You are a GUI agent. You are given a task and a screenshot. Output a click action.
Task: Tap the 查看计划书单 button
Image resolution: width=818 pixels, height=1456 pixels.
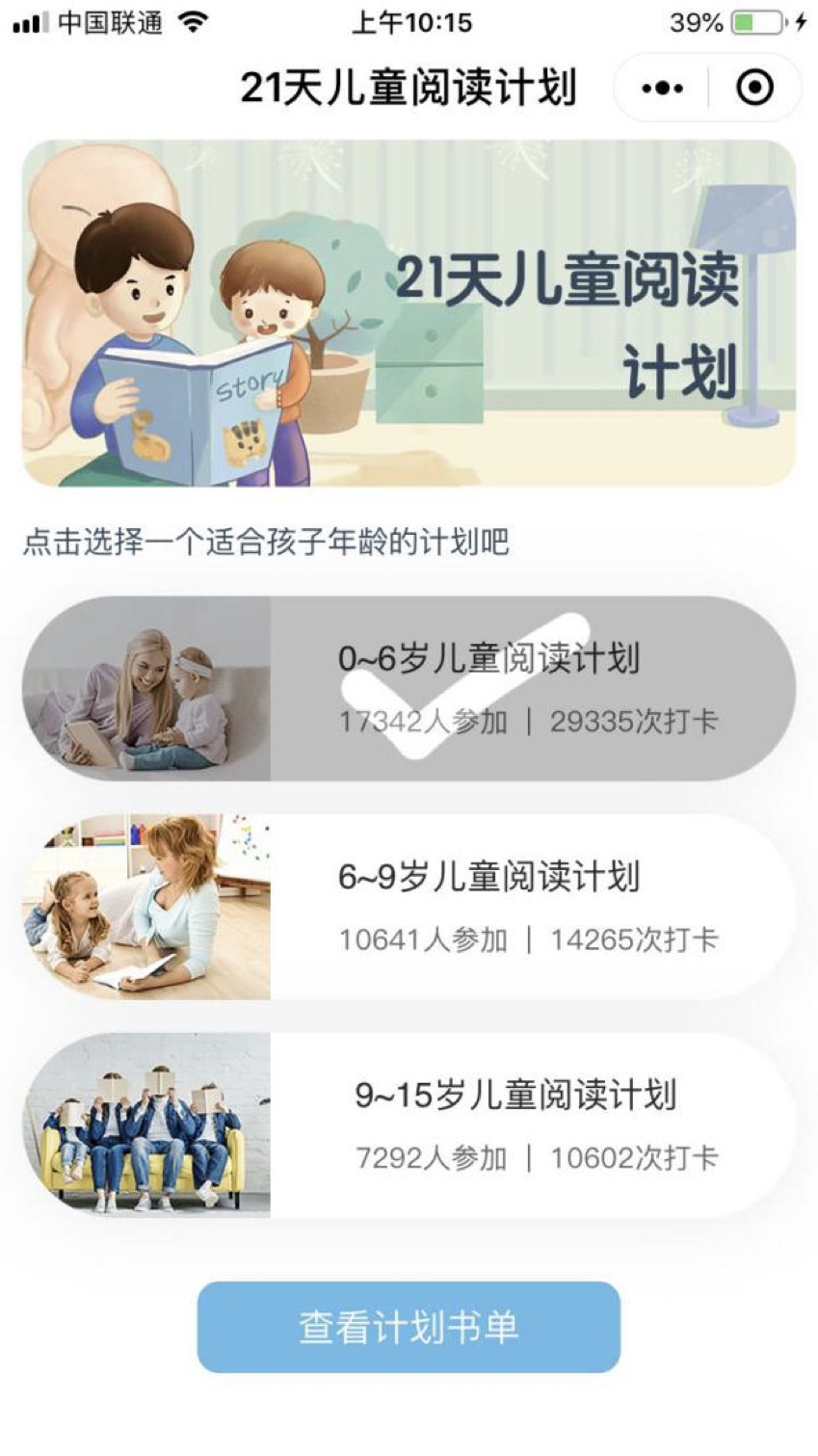click(x=409, y=1327)
